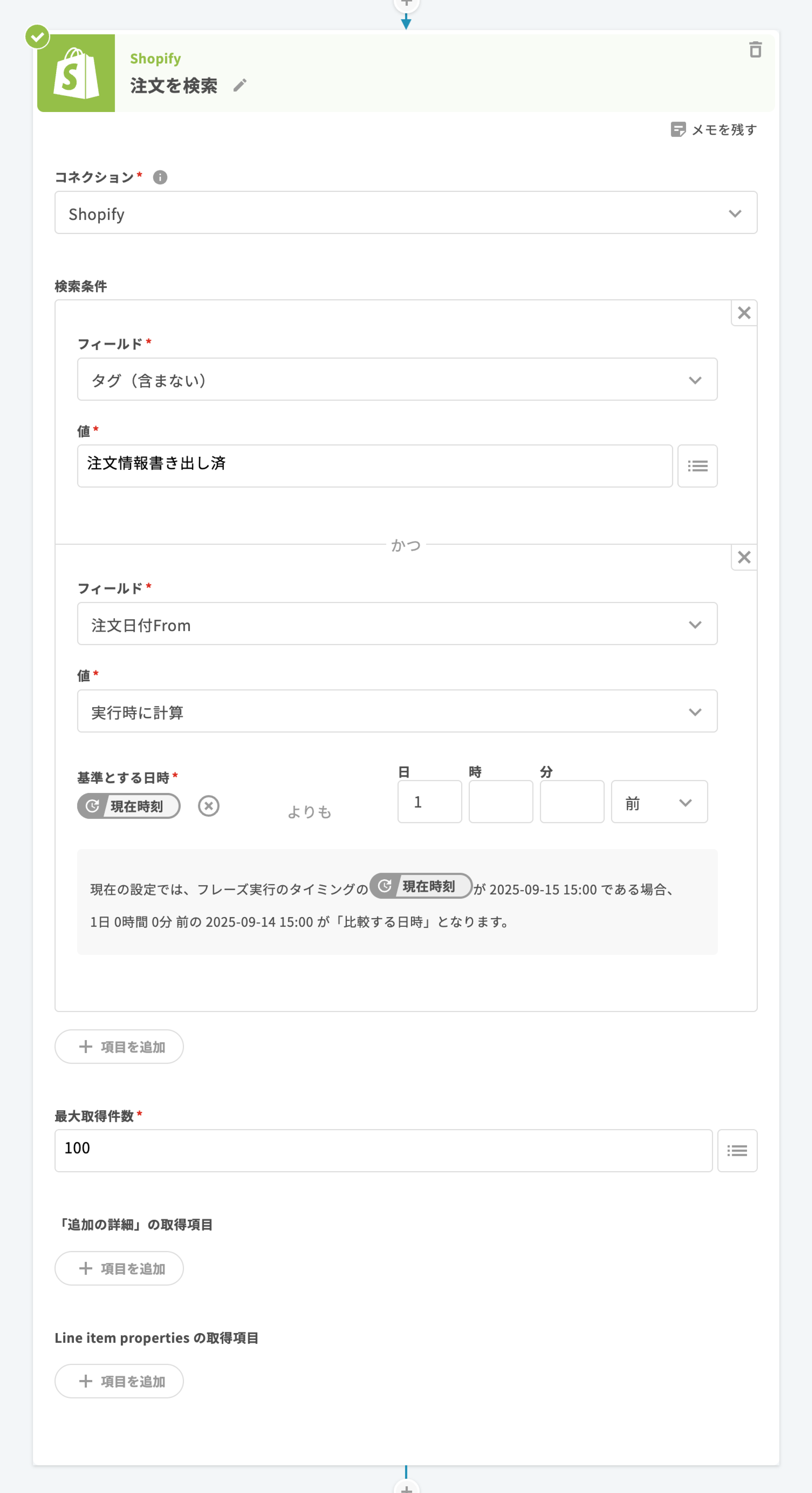The image size is (812, 1493).
Task: Focus the empty 時 input field
Action: click(x=501, y=802)
